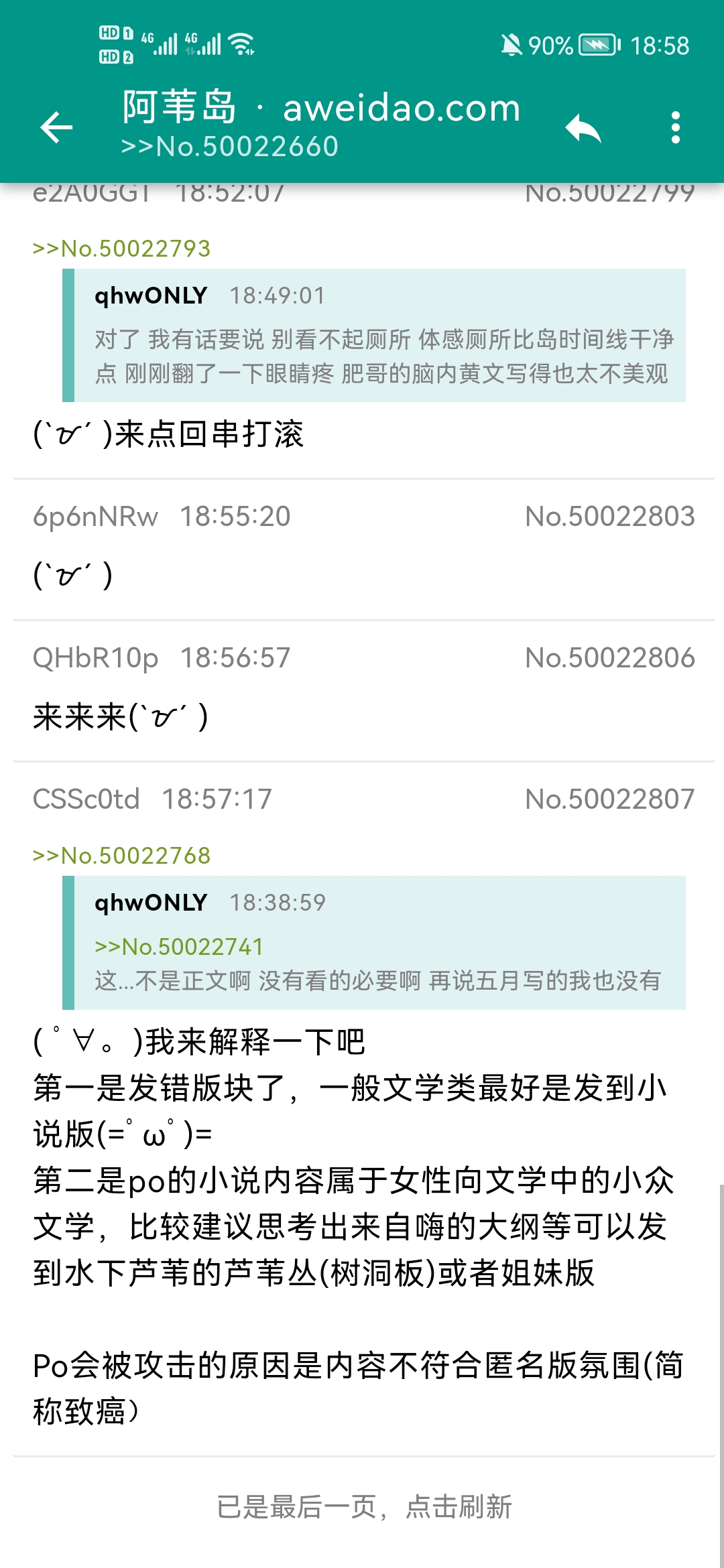Open quoted reference >>No.50022768

click(x=121, y=856)
